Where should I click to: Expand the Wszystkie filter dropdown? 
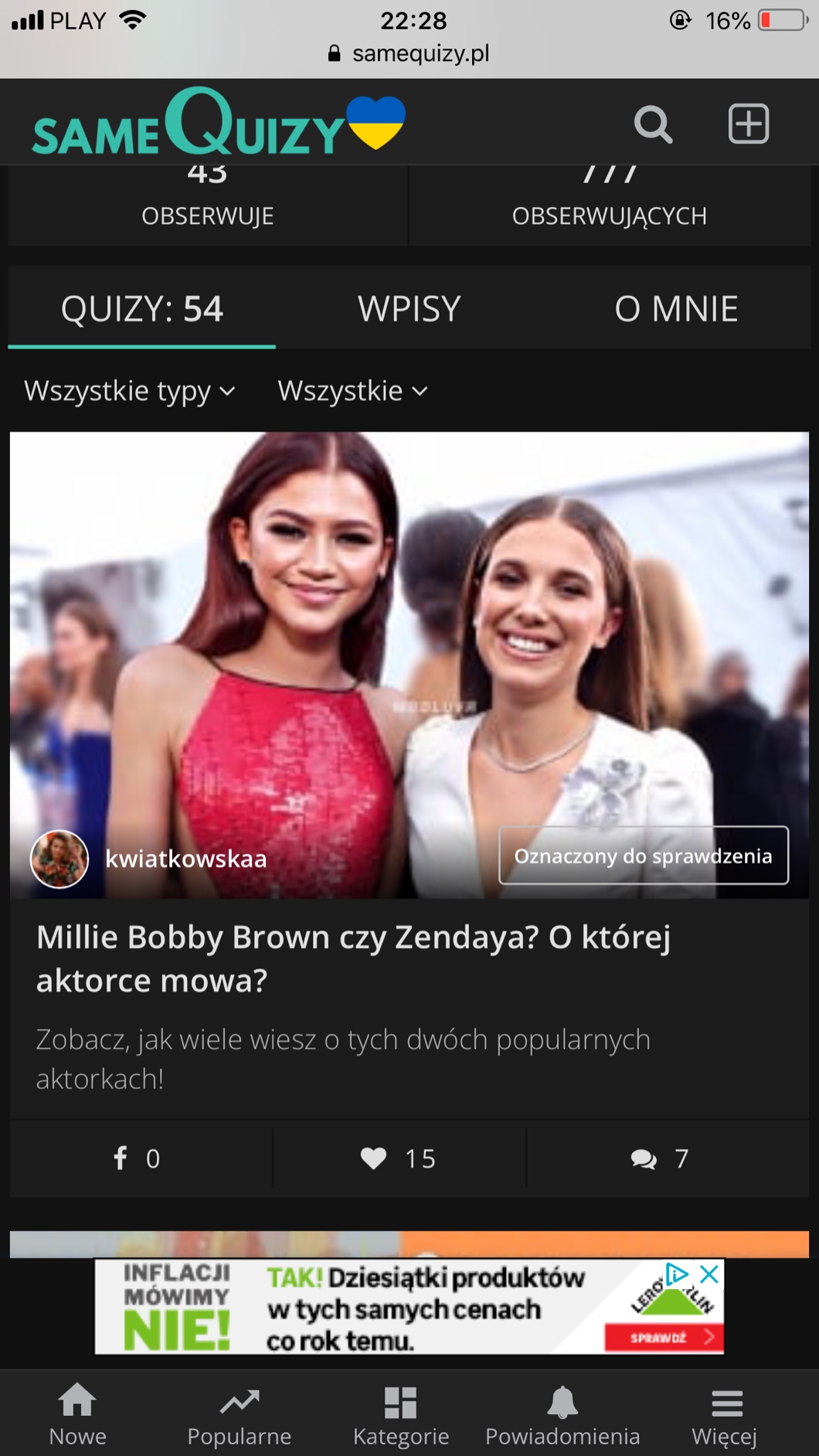click(x=352, y=391)
